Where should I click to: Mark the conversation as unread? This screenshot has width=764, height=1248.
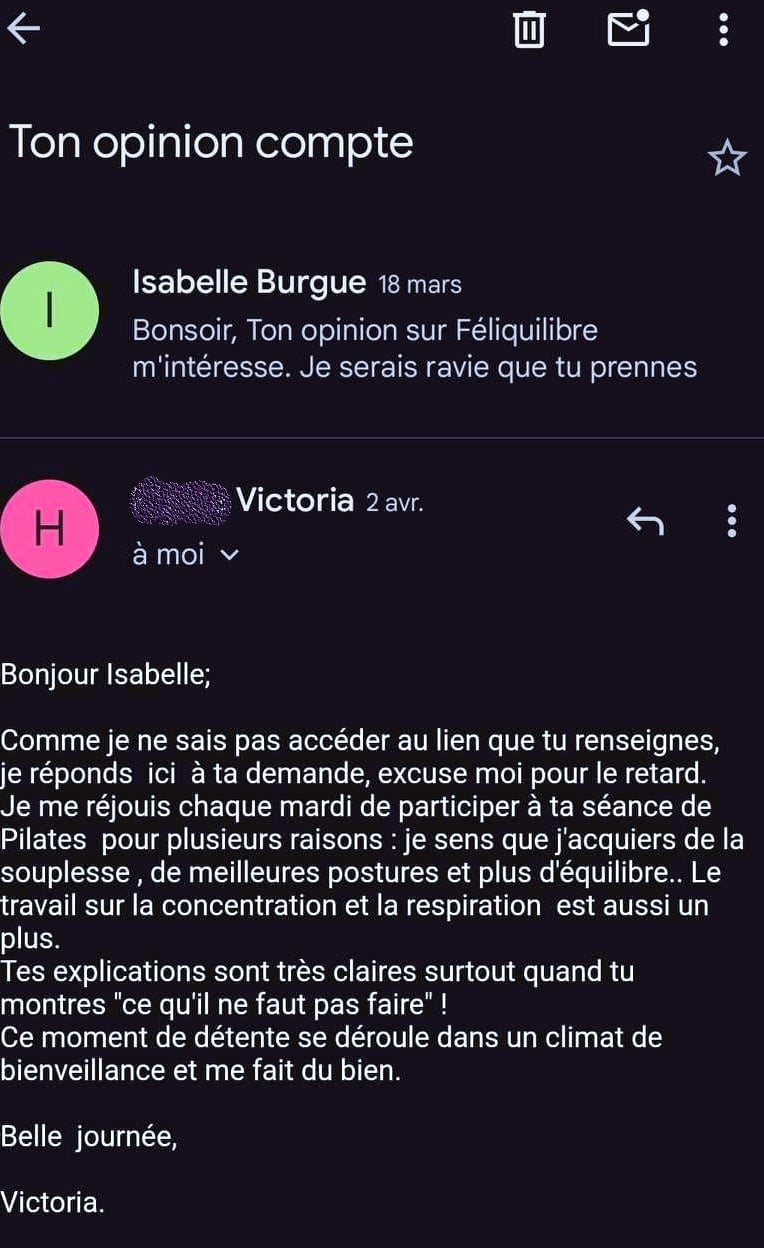coord(628,29)
